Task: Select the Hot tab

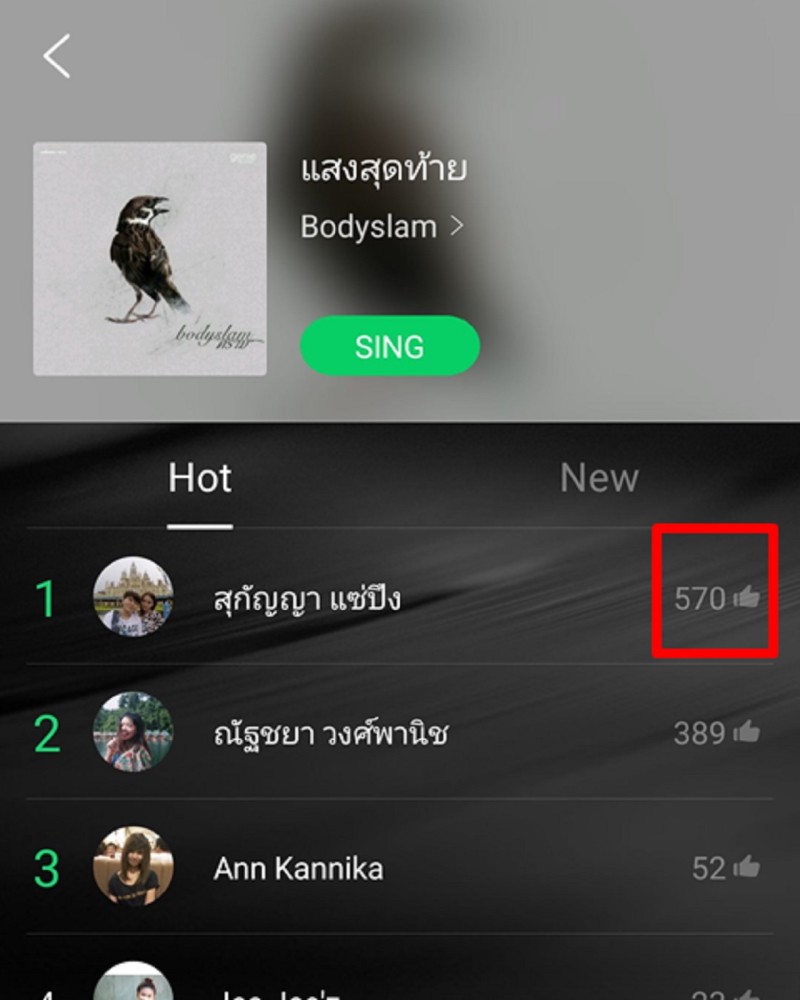Action: click(199, 478)
